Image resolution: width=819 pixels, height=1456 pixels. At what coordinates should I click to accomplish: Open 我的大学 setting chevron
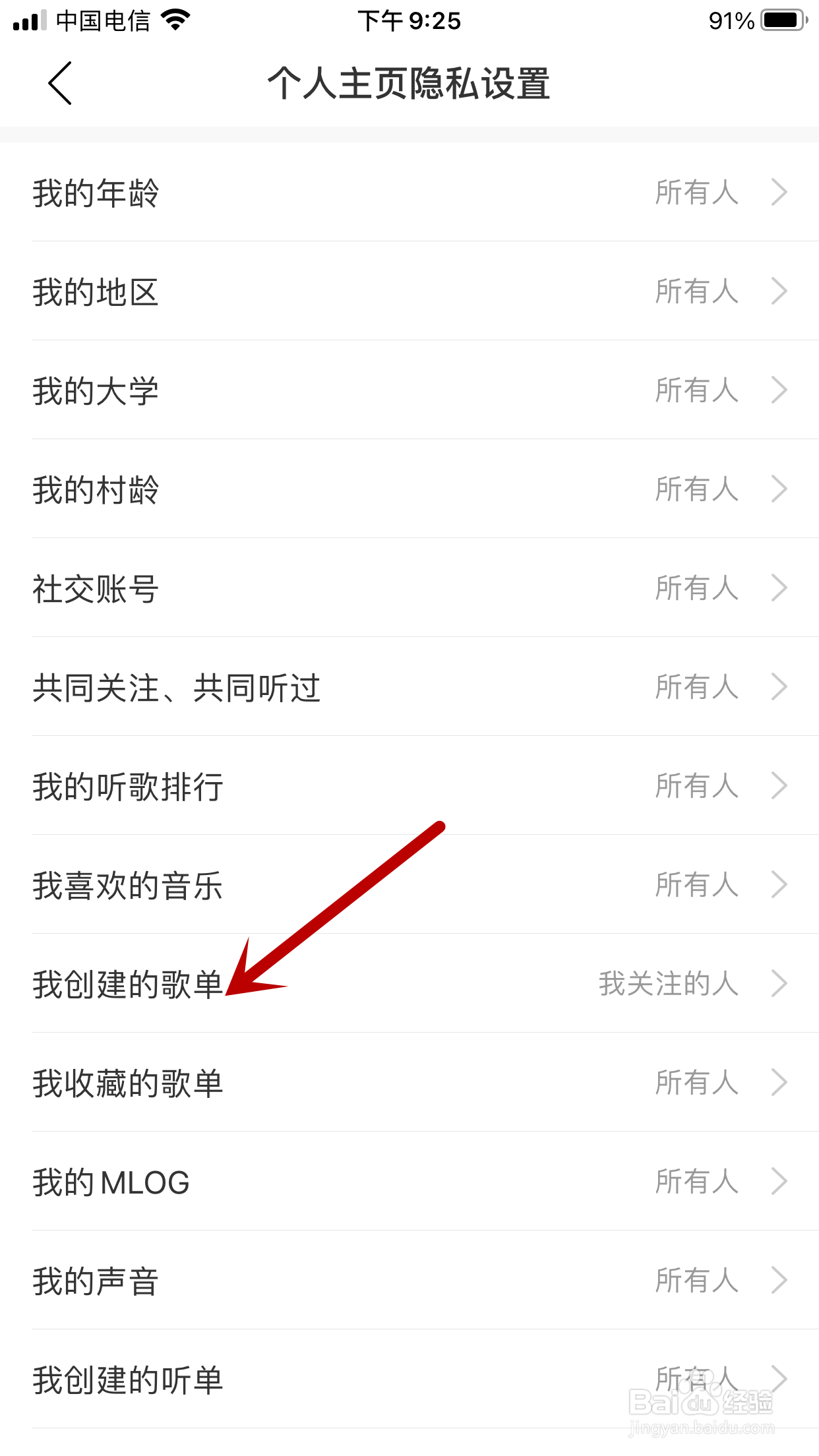[409, 390]
